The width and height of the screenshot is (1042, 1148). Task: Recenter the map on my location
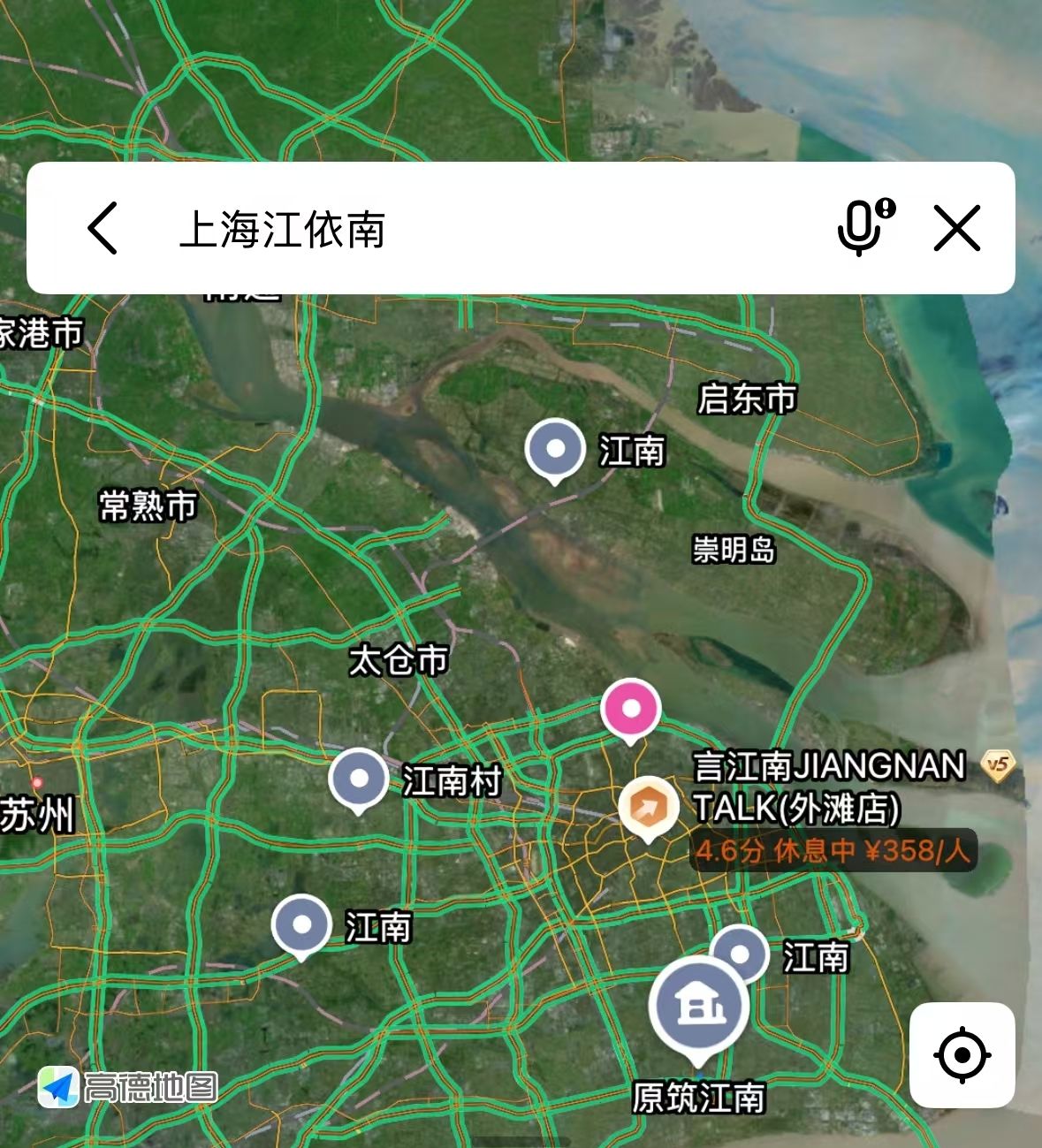[962, 1054]
